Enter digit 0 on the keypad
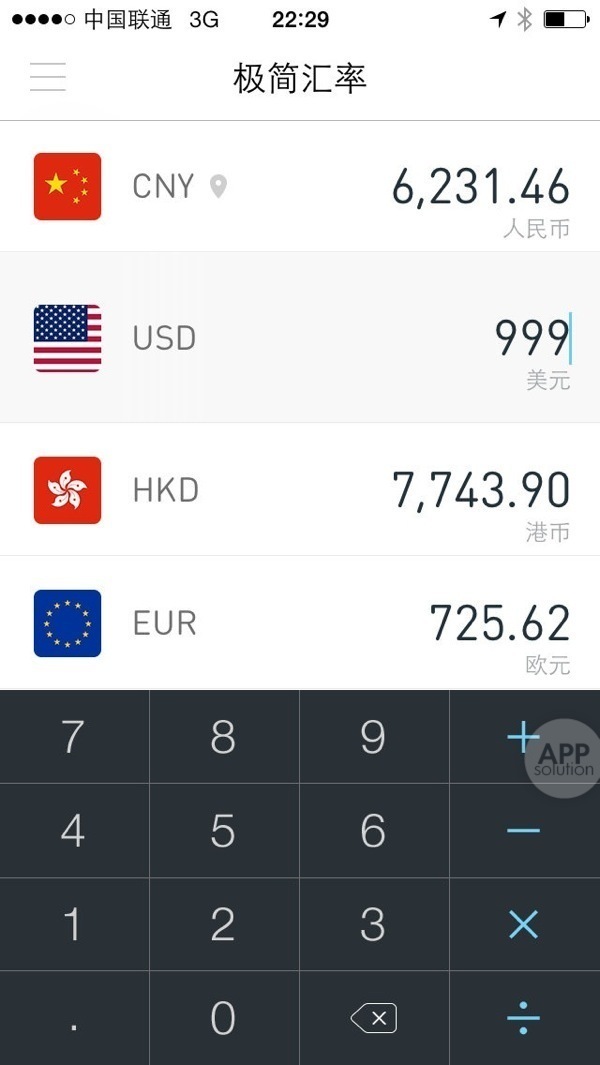The width and height of the screenshot is (600, 1065). point(223,1019)
